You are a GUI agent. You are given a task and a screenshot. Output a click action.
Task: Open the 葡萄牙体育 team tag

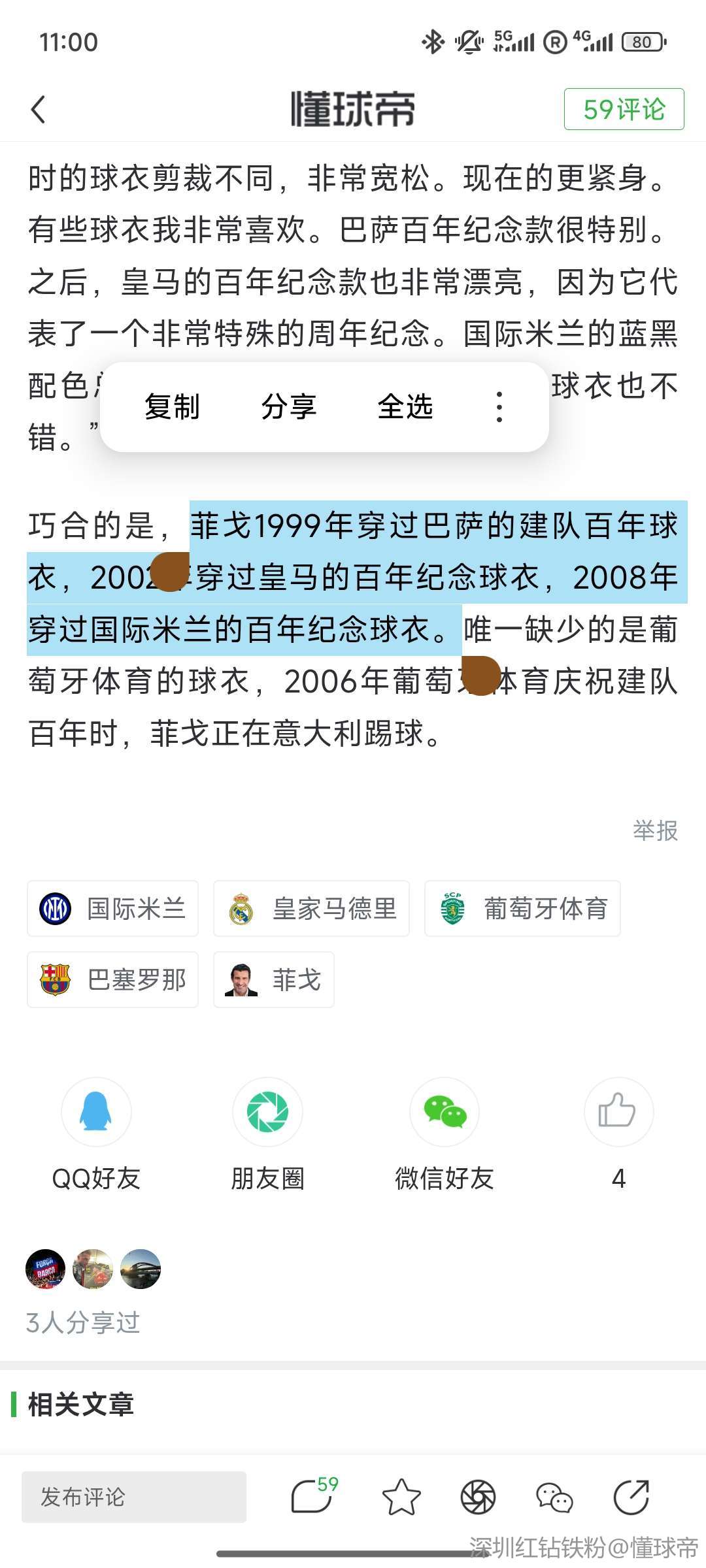[522, 908]
